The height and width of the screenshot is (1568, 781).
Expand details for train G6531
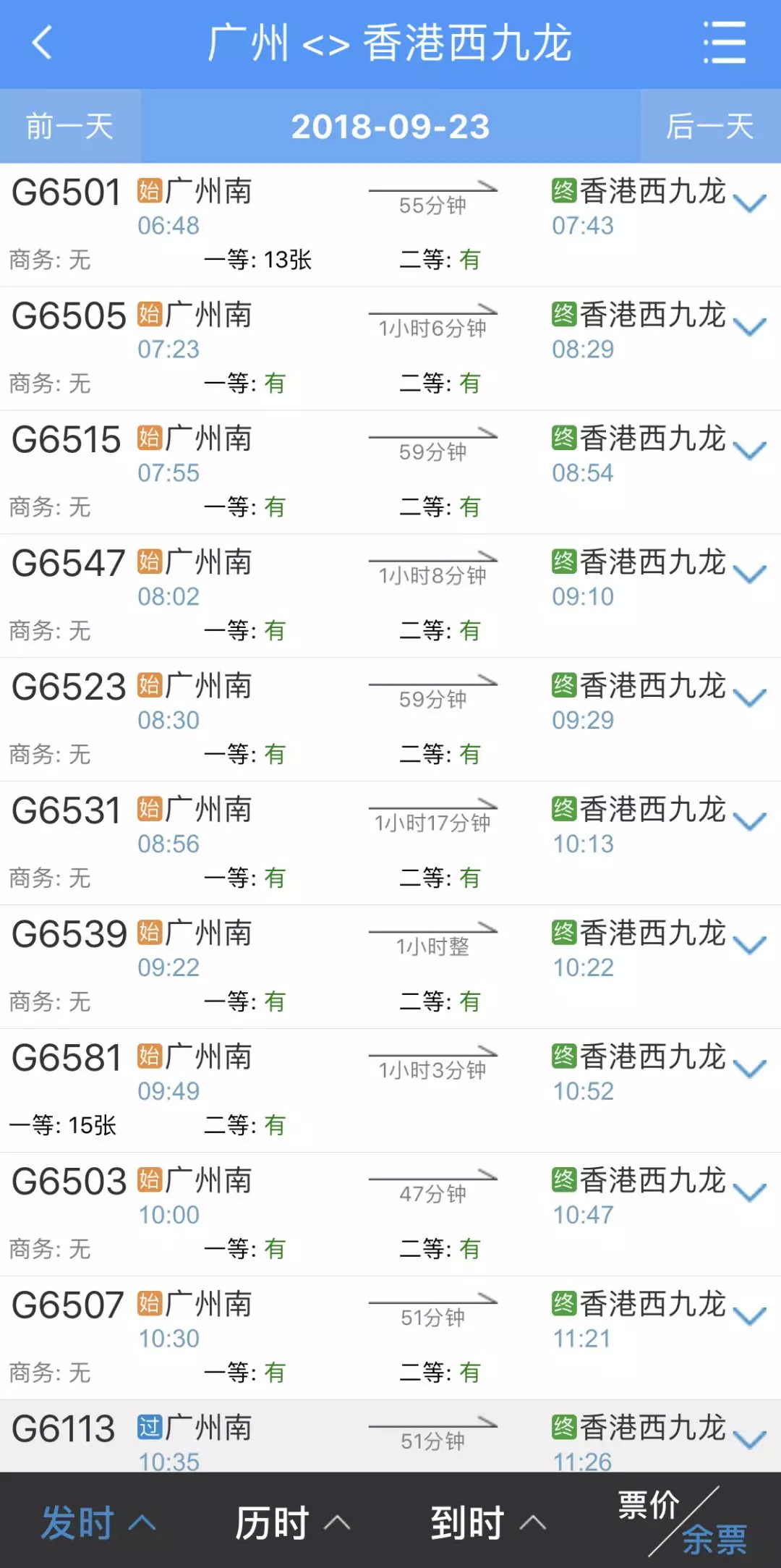pyautogui.click(x=750, y=822)
